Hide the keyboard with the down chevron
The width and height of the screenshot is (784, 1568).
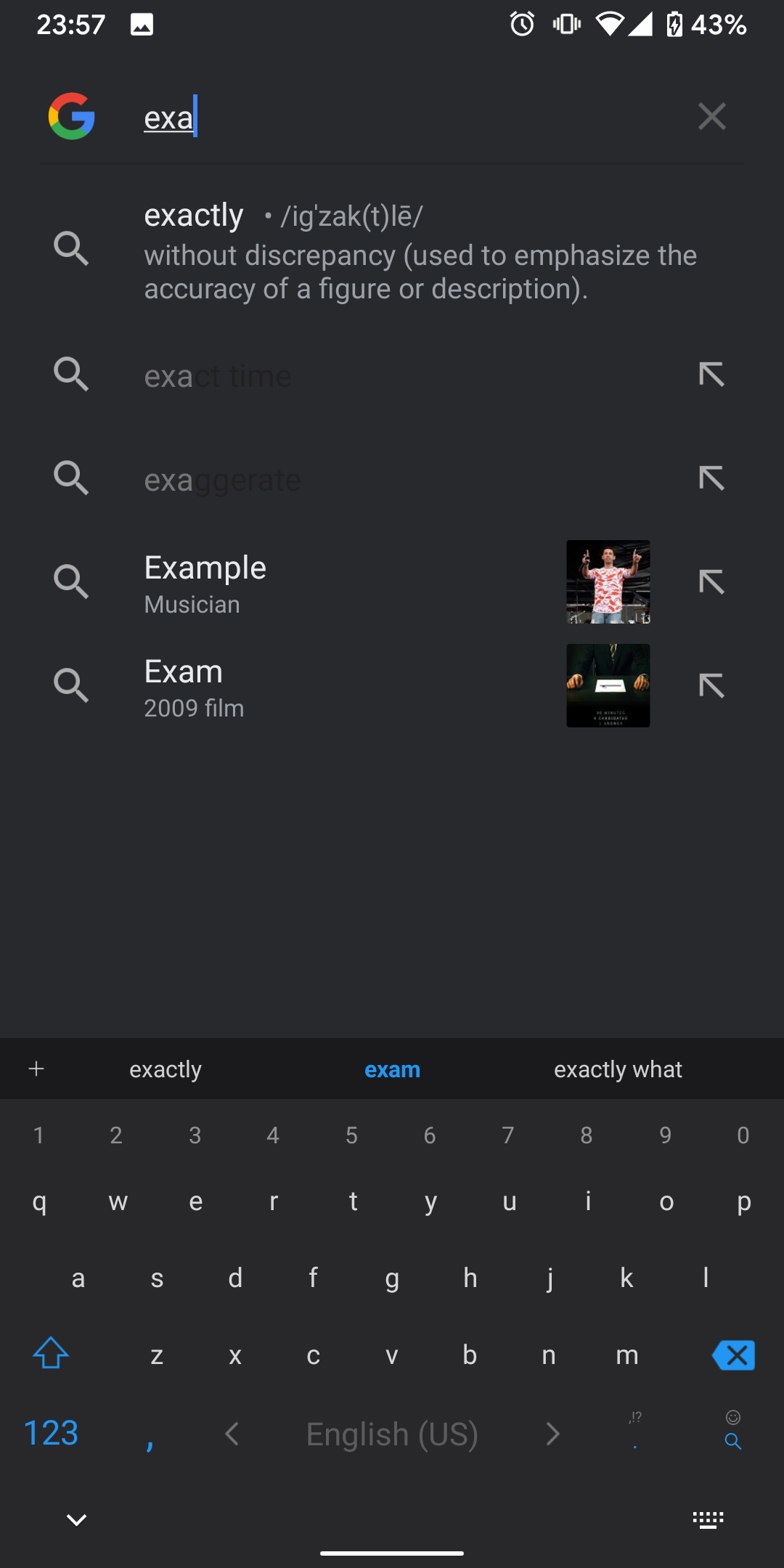click(76, 1519)
